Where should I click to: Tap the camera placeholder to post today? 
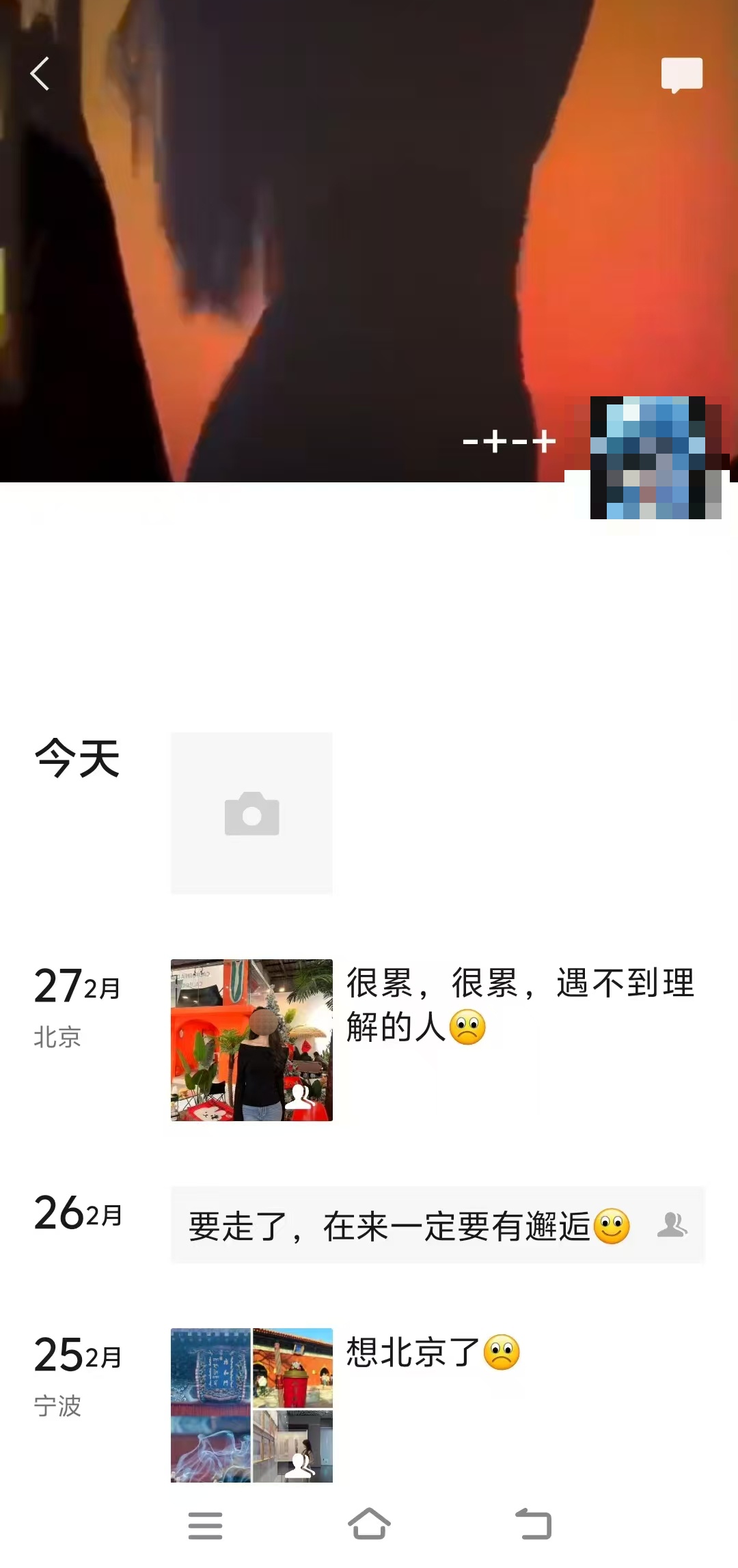[251, 813]
